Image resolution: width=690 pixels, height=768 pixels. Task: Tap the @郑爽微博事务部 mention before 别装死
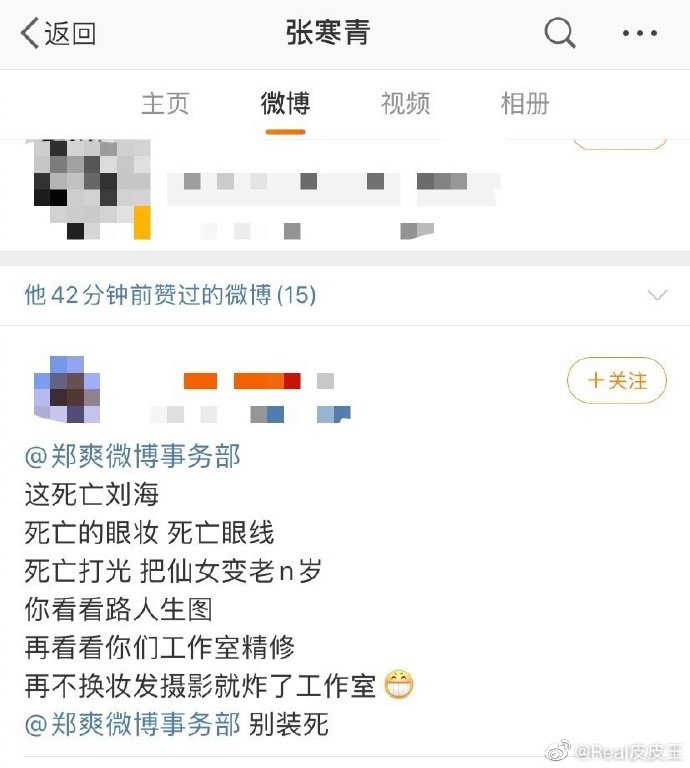(x=133, y=724)
